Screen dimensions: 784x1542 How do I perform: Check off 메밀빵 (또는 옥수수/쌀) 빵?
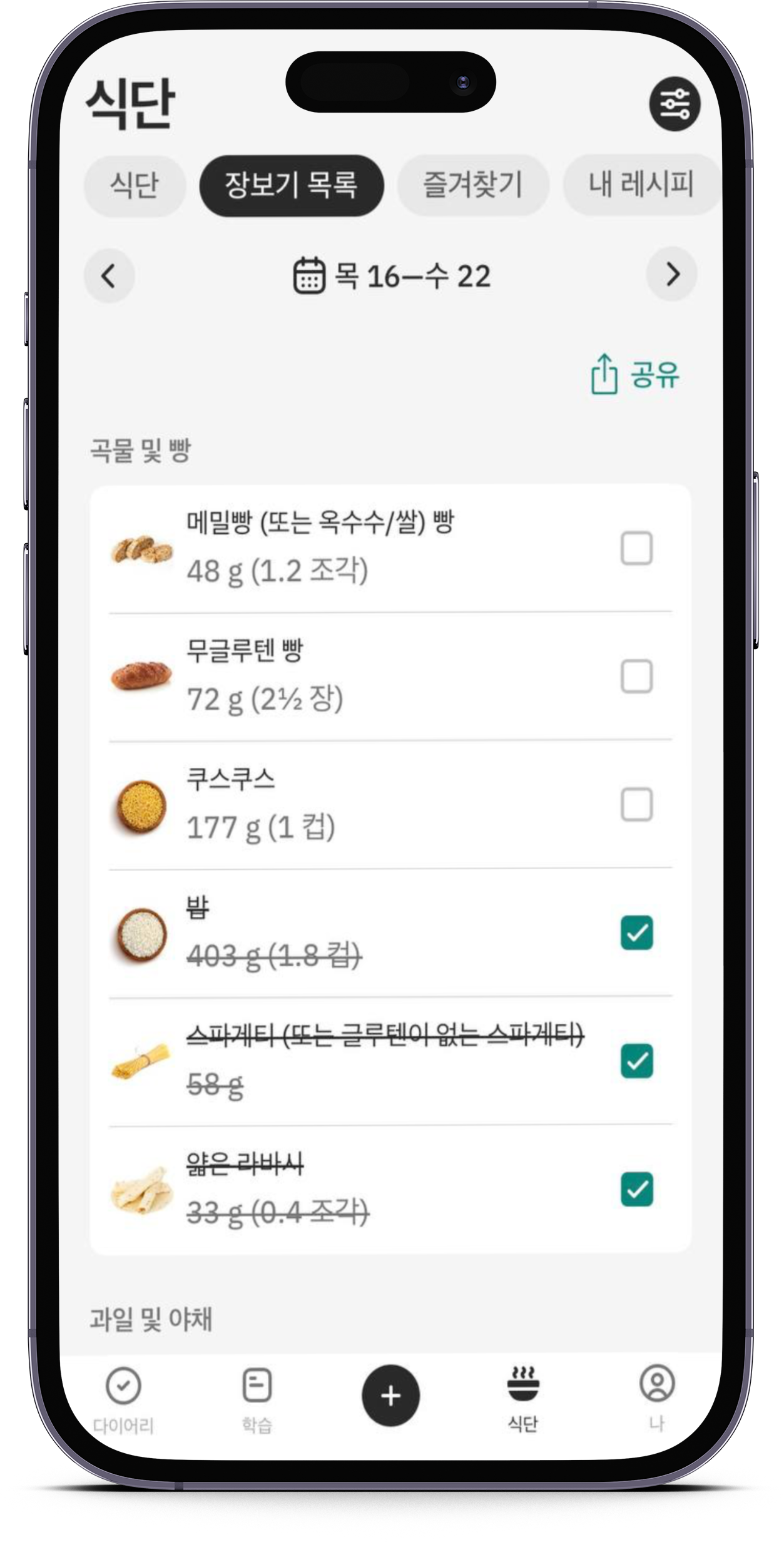point(636,548)
